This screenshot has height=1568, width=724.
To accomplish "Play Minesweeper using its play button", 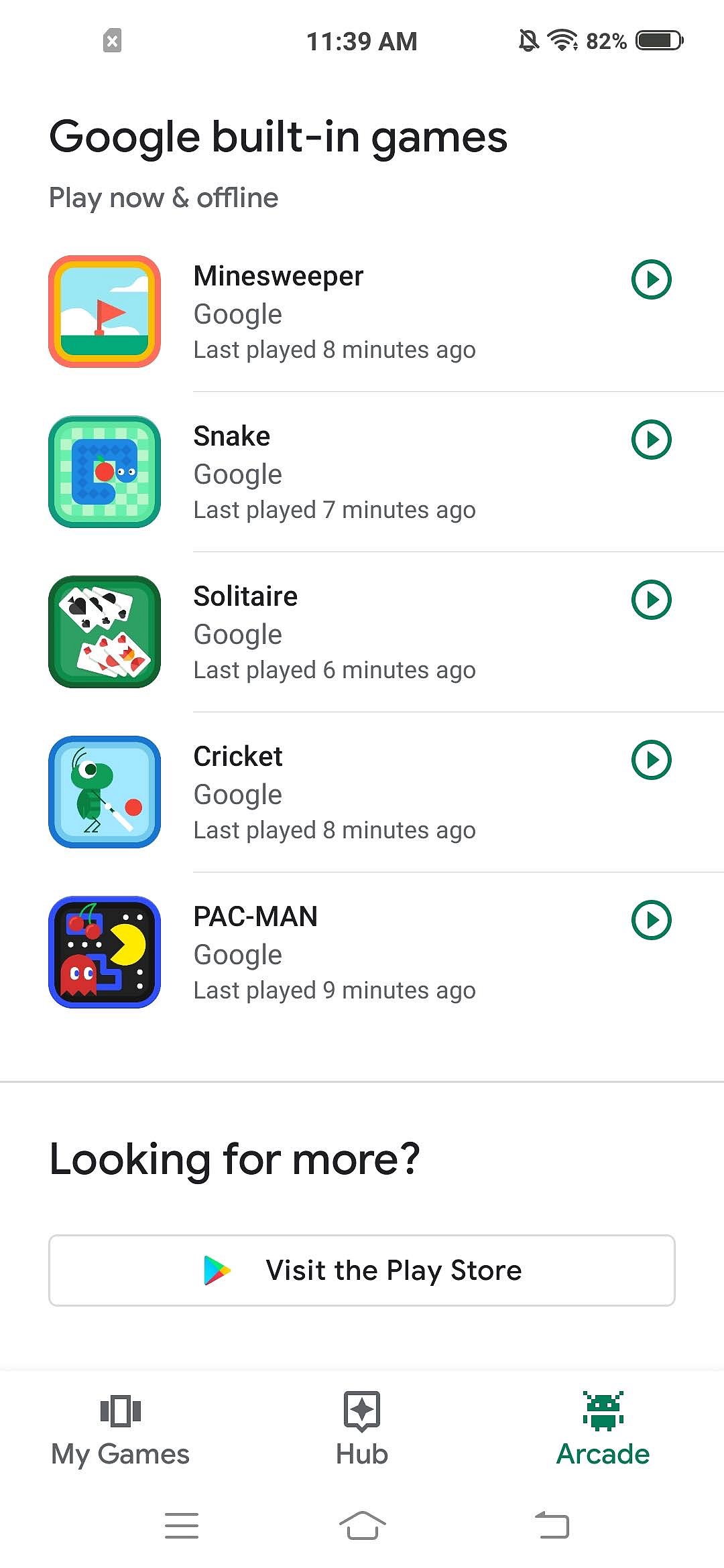I will click(x=651, y=279).
